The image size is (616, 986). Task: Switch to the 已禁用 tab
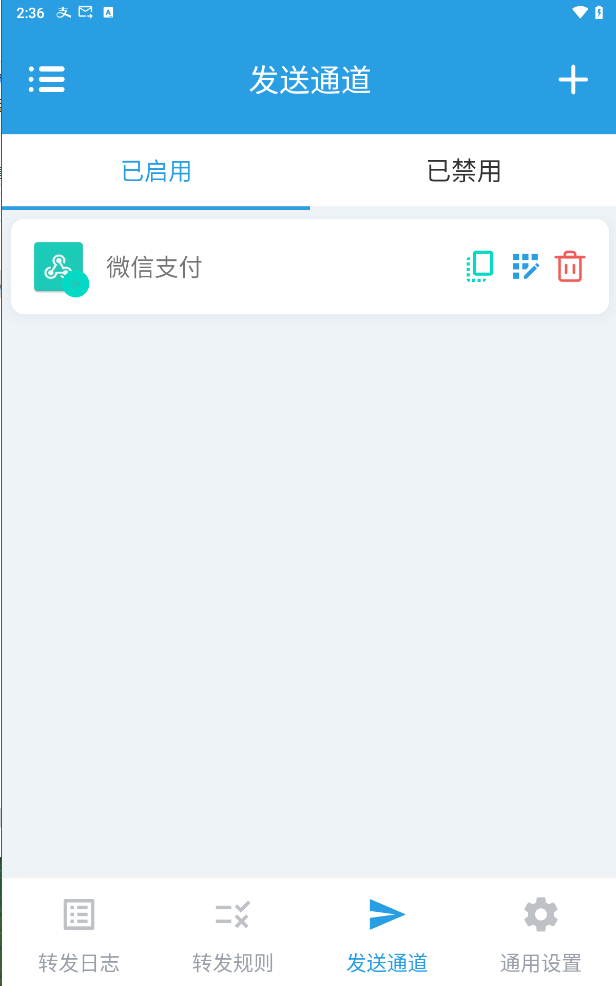point(463,171)
